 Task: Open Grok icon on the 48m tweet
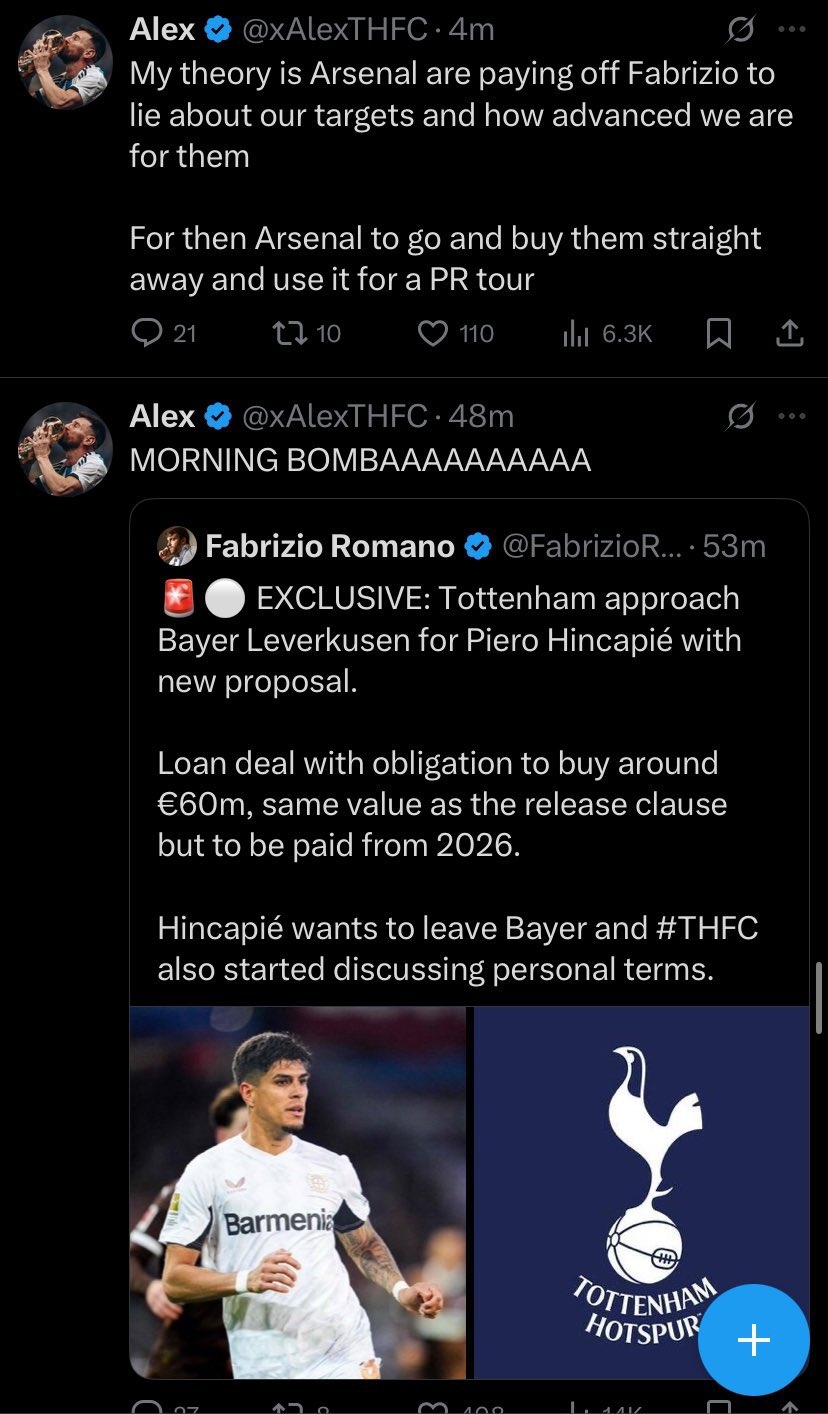tap(739, 417)
